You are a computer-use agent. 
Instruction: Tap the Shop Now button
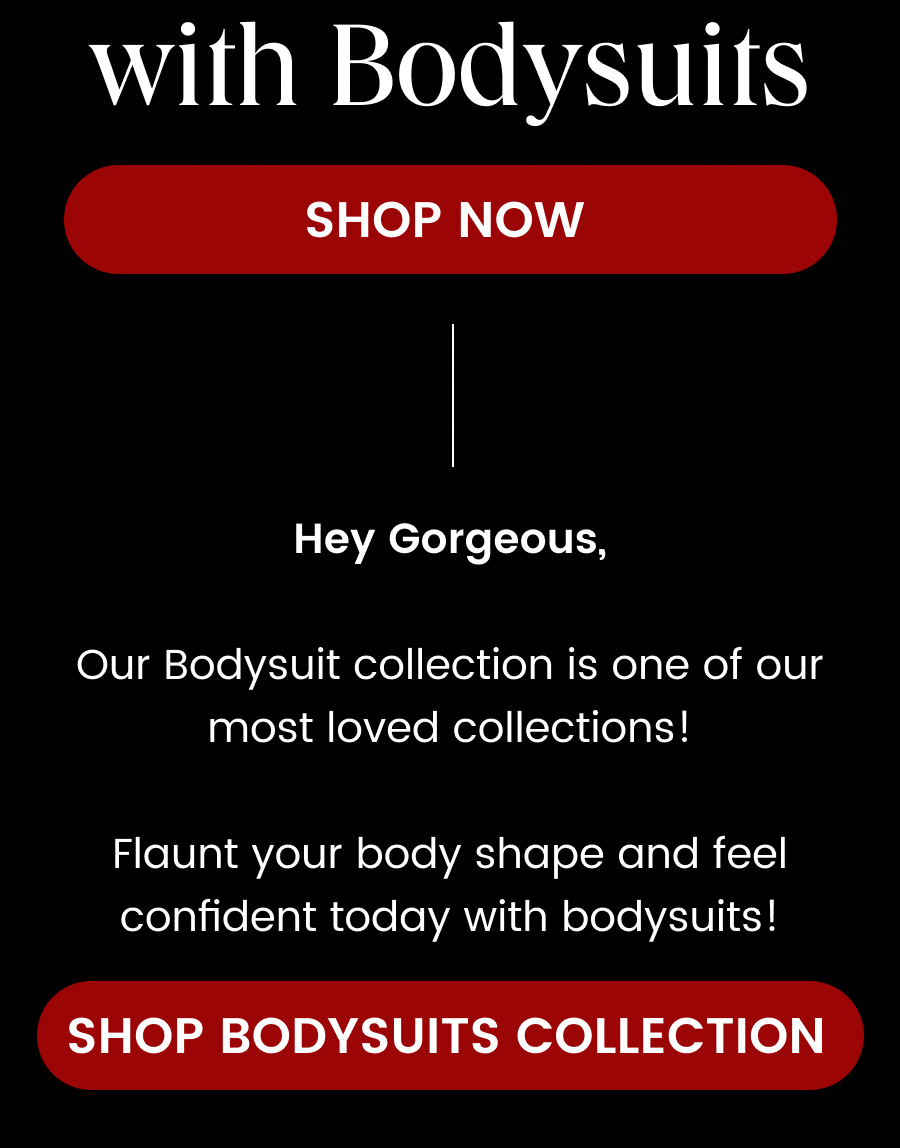450,220
